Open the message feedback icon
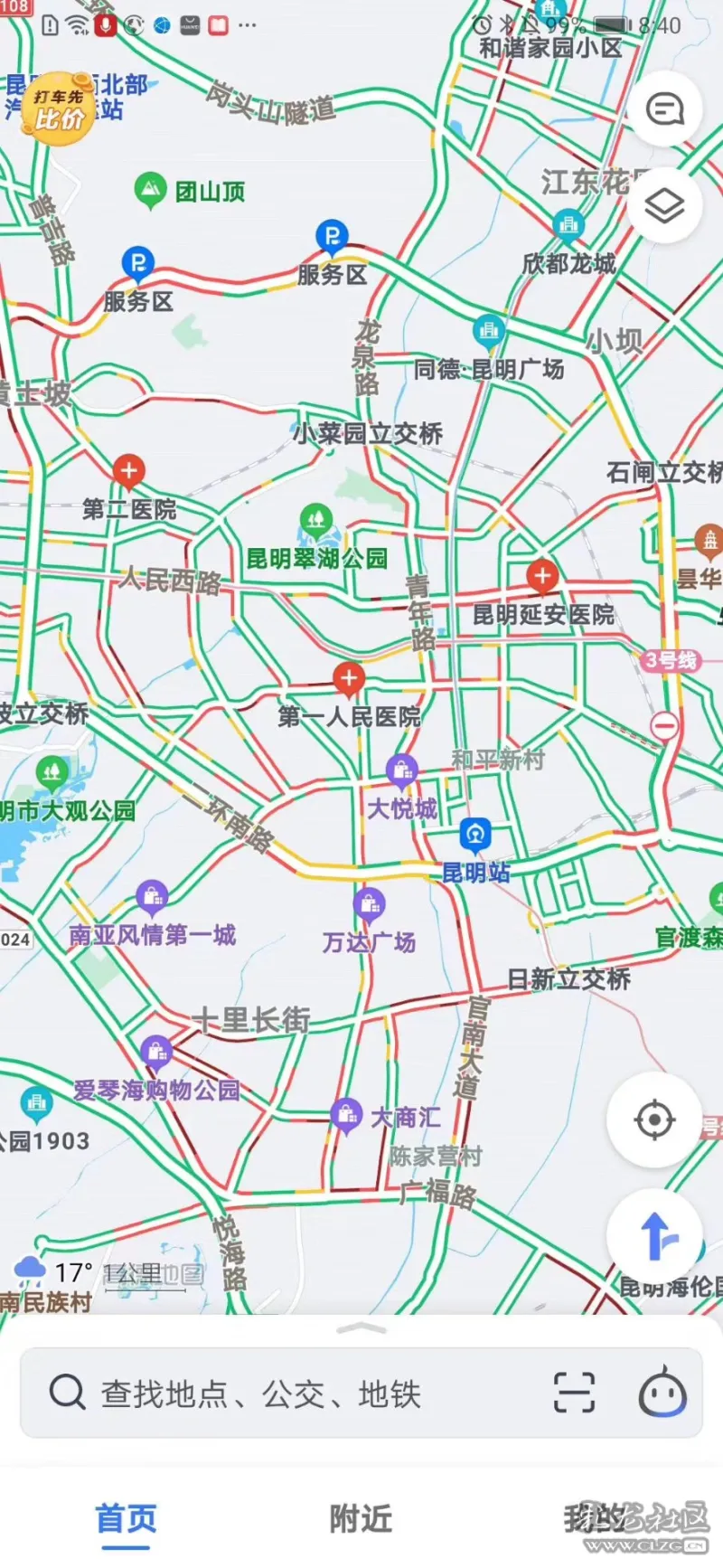The height and width of the screenshot is (1568, 723). [665, 109]
